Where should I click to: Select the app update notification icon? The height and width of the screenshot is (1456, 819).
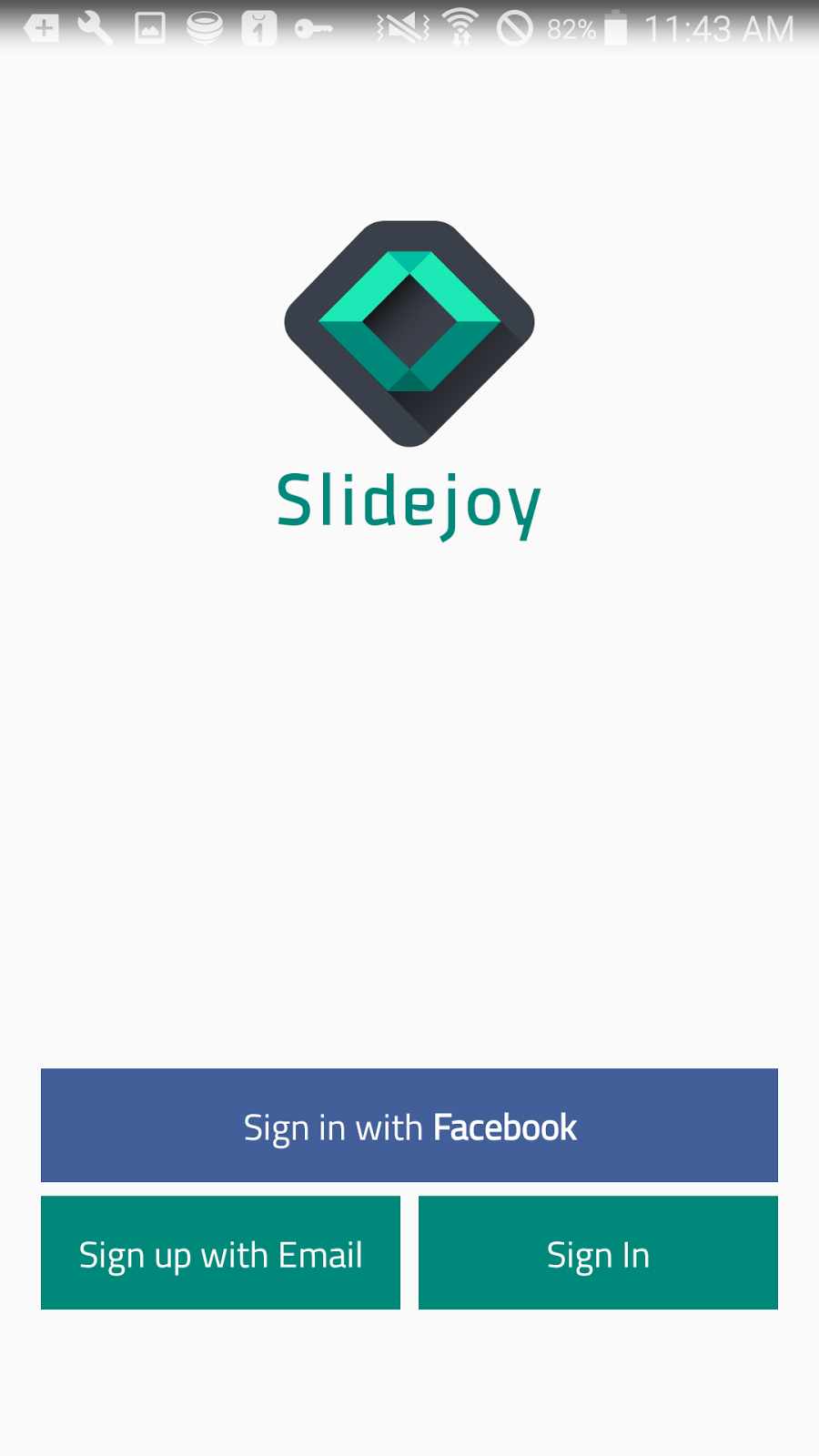pyautogui.click(x=259, y=27)
